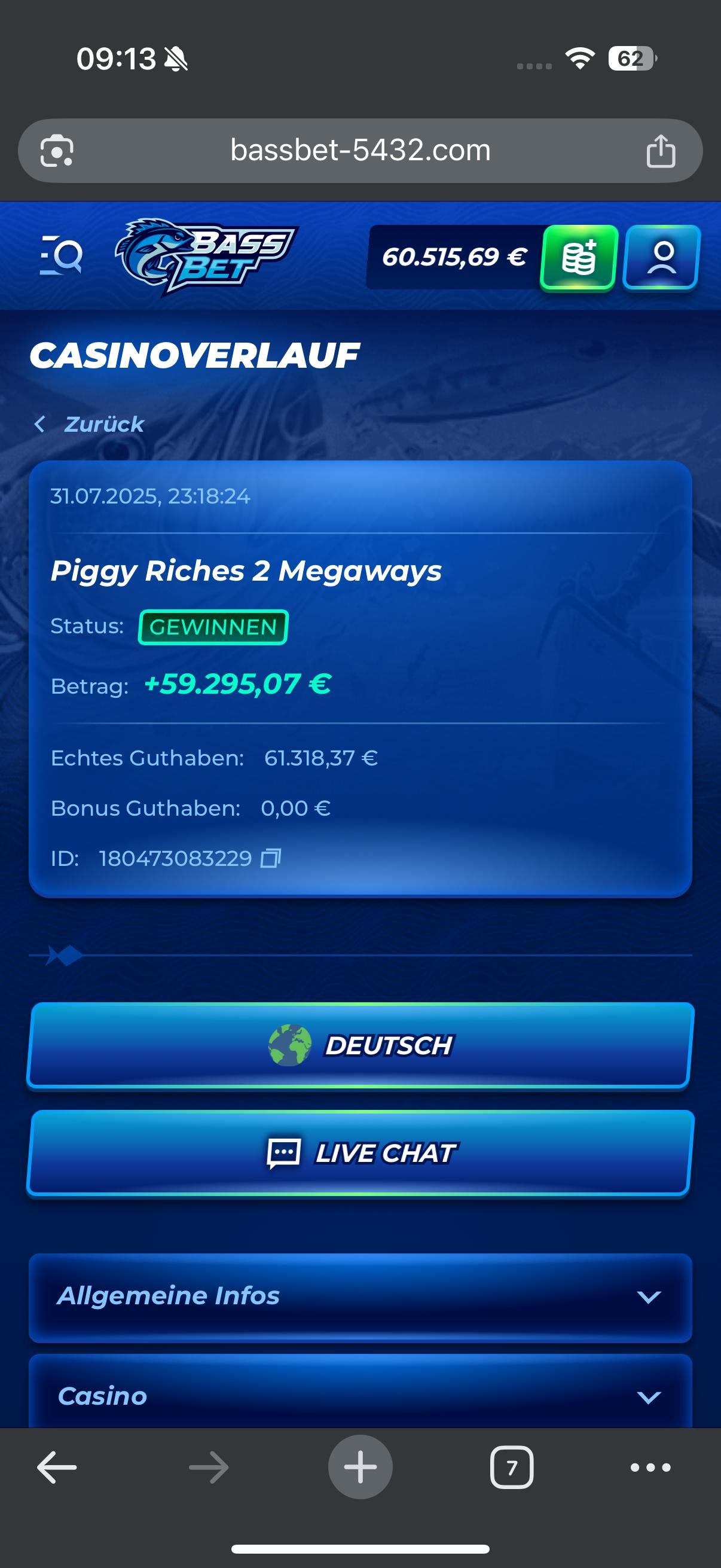Share the page from the address bar

(x=661, y=150)
